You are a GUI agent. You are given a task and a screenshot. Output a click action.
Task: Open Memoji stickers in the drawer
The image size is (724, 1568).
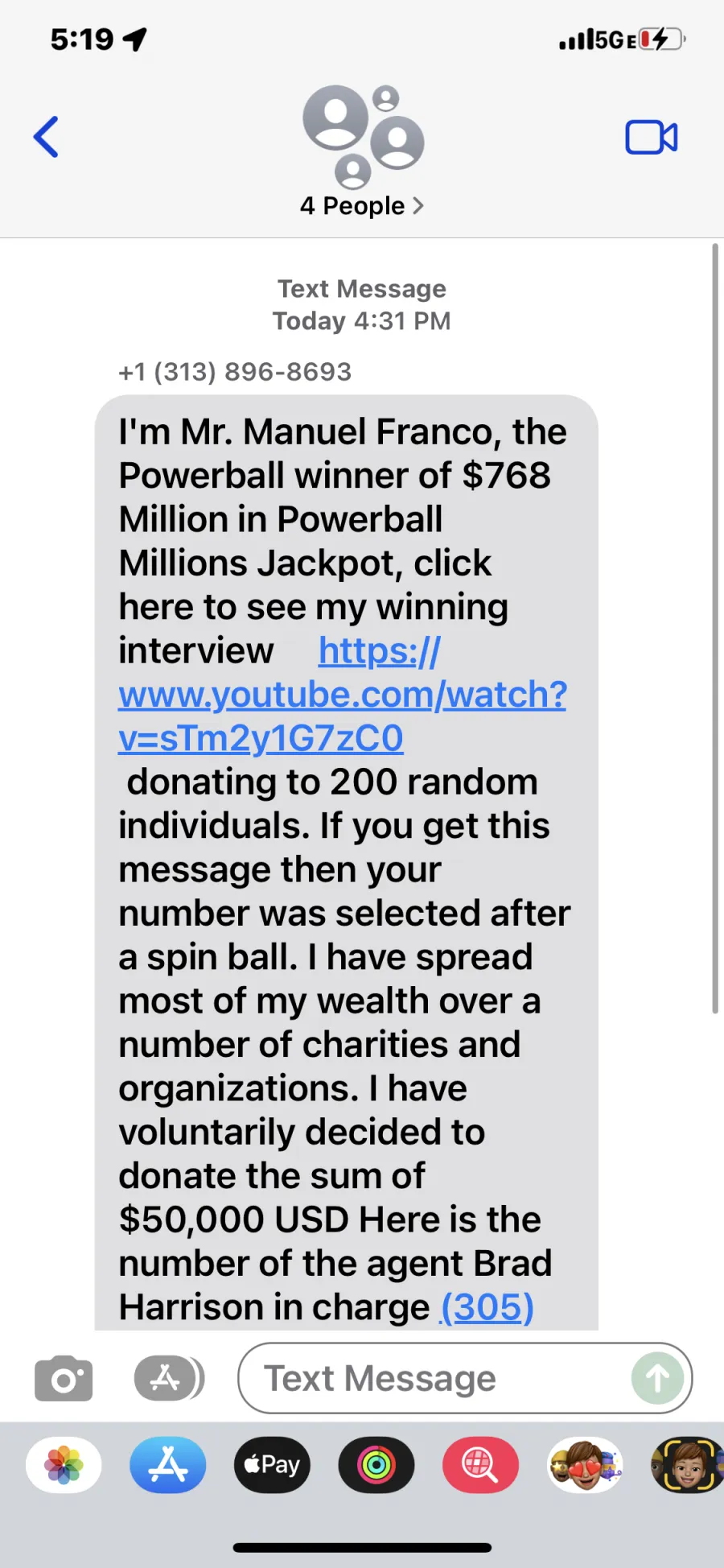[x=585, y=1465]
